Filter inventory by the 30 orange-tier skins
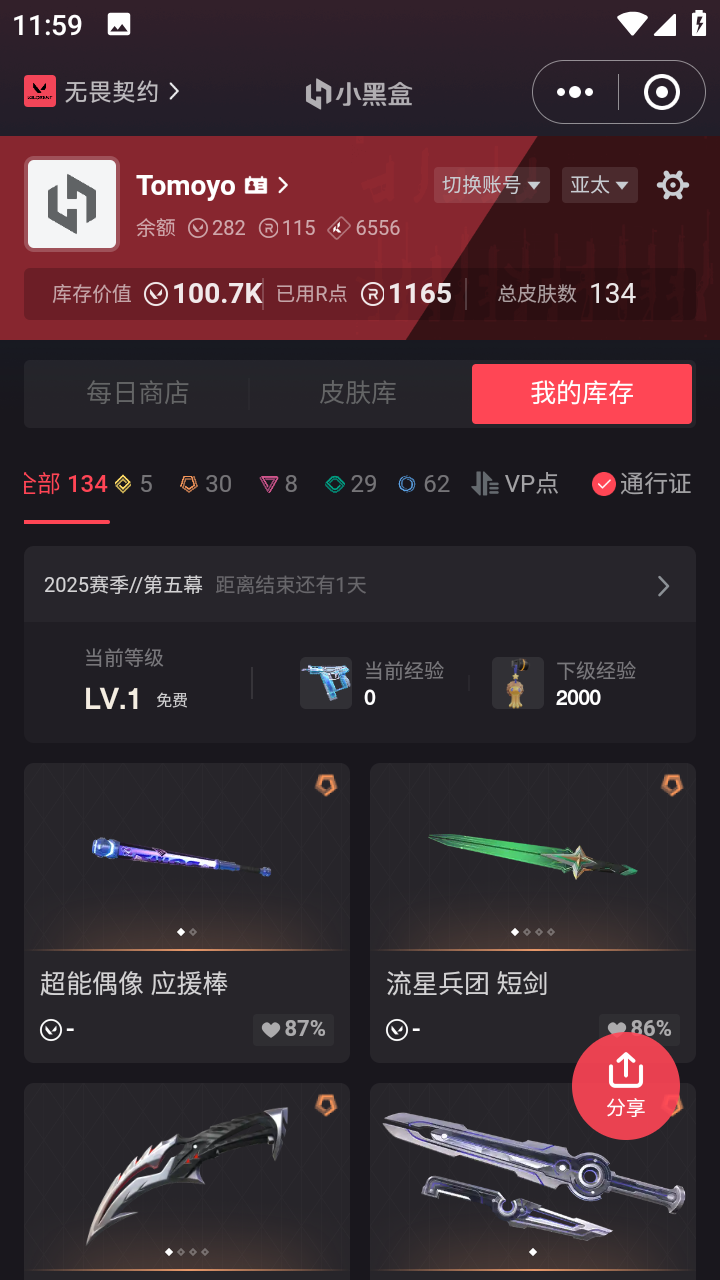720x1280 pixels. tap(206, 484)
